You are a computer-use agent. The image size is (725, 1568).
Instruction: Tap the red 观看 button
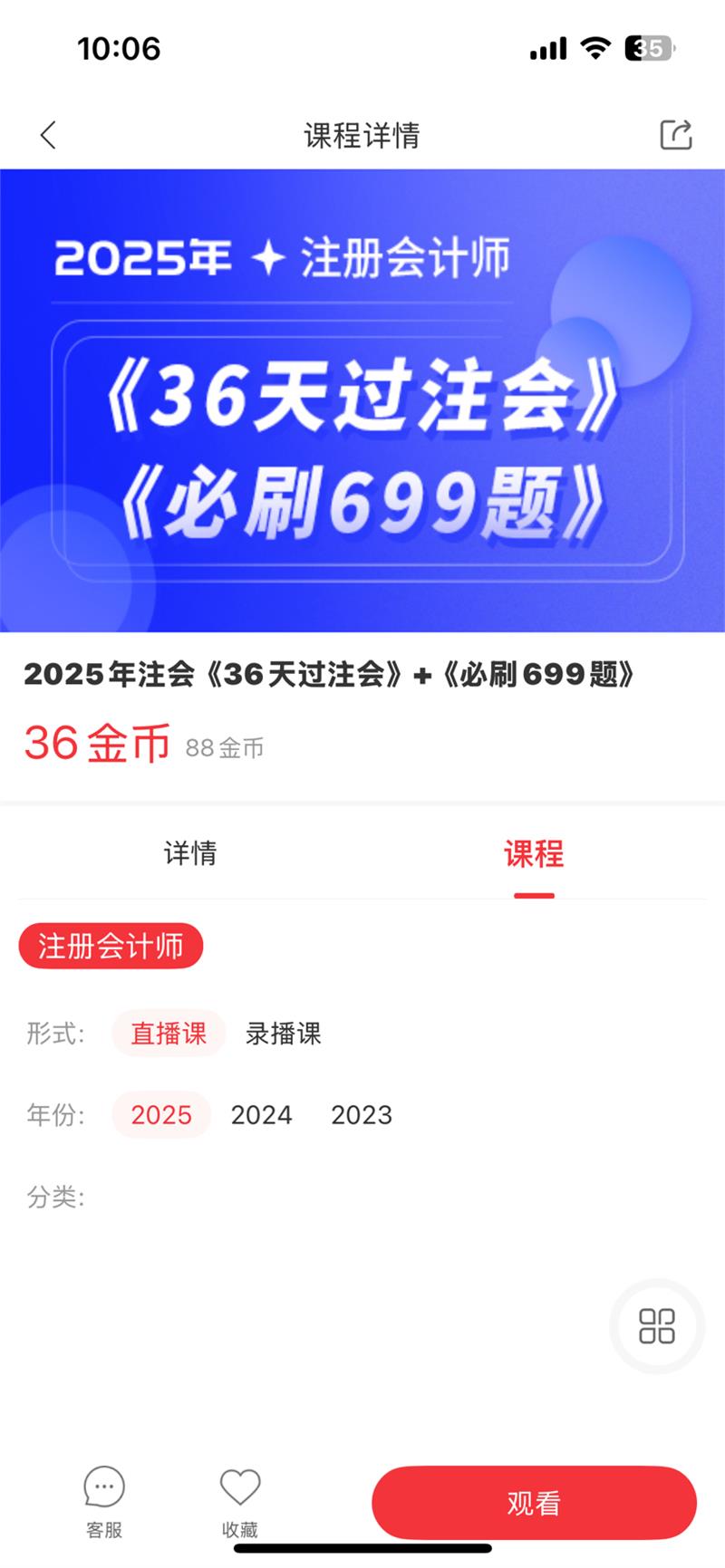coord(534,1503)
